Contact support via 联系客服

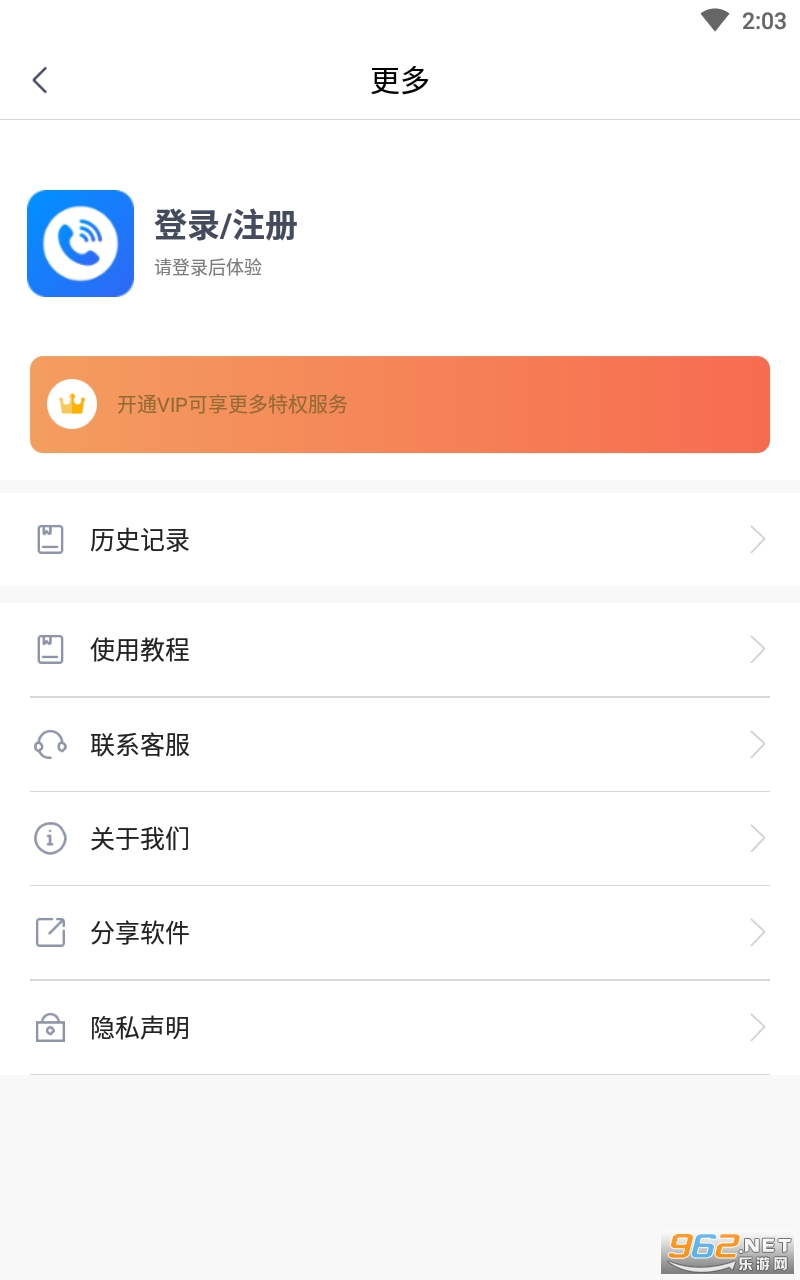click(400, 745)
